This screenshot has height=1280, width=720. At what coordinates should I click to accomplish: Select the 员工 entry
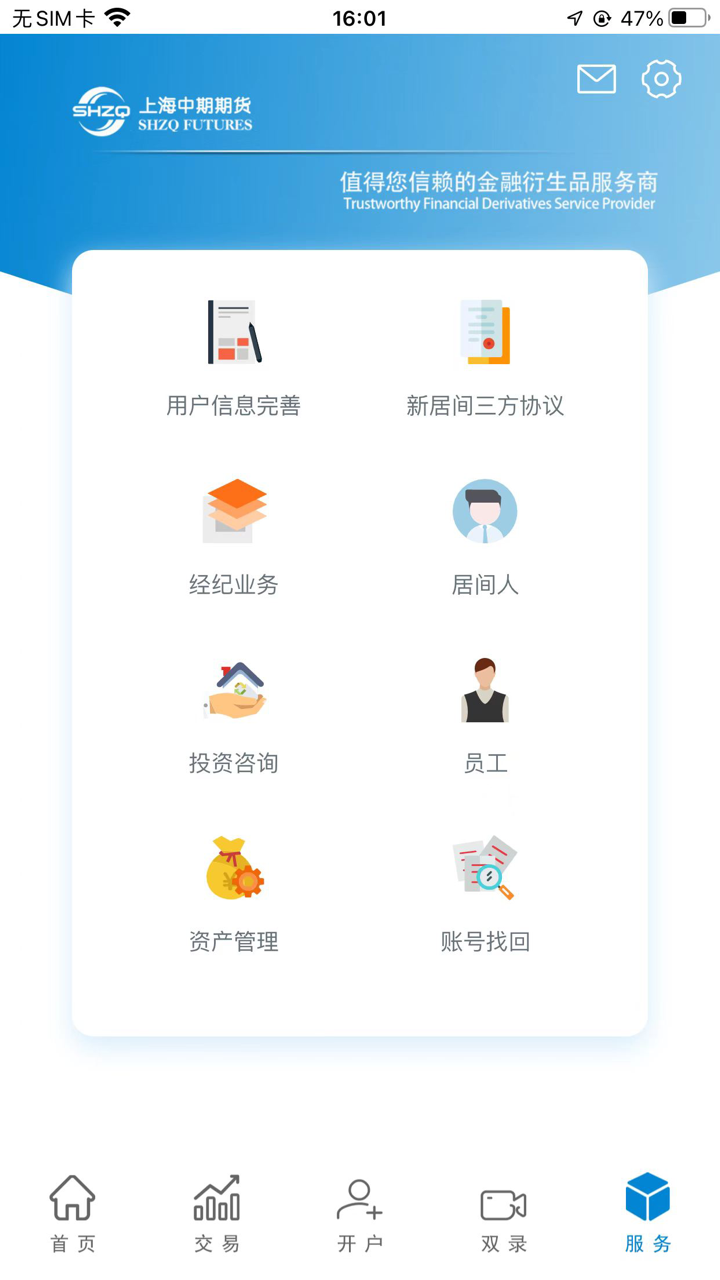(485, 714)
